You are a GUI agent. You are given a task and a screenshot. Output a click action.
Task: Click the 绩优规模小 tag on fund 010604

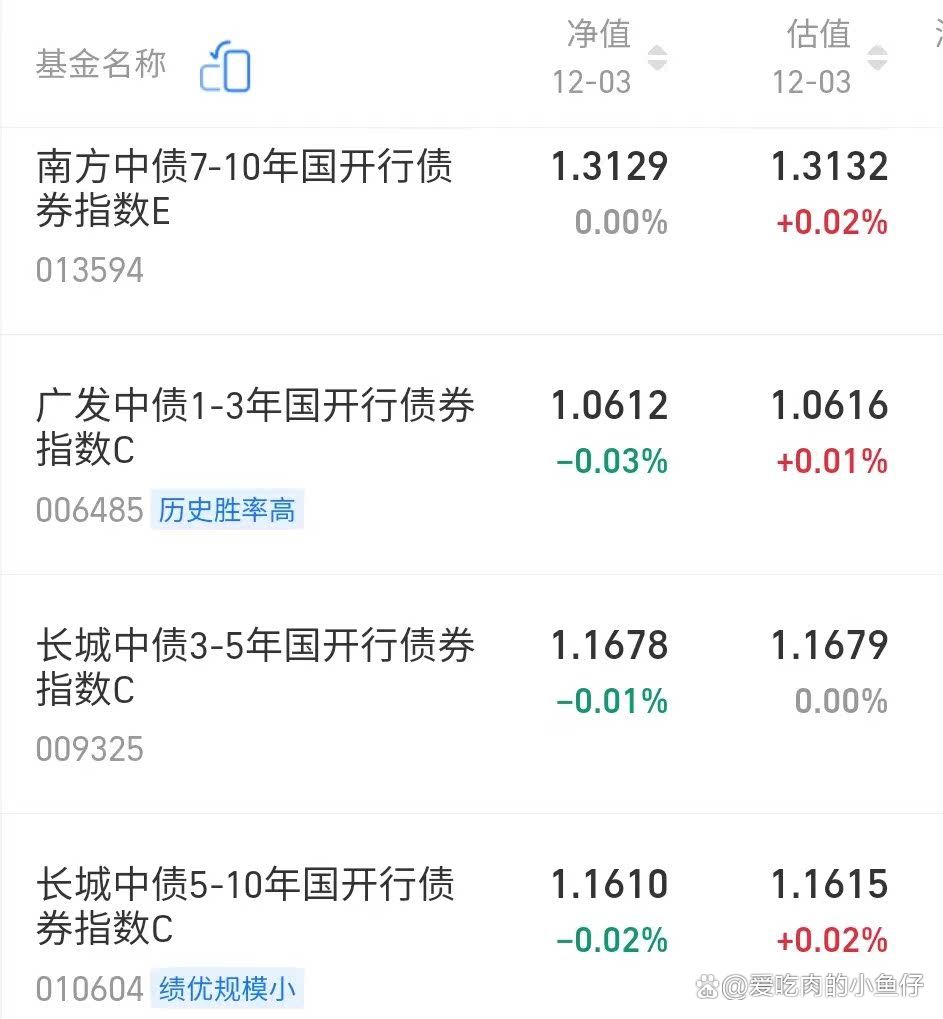pos(227,989)
